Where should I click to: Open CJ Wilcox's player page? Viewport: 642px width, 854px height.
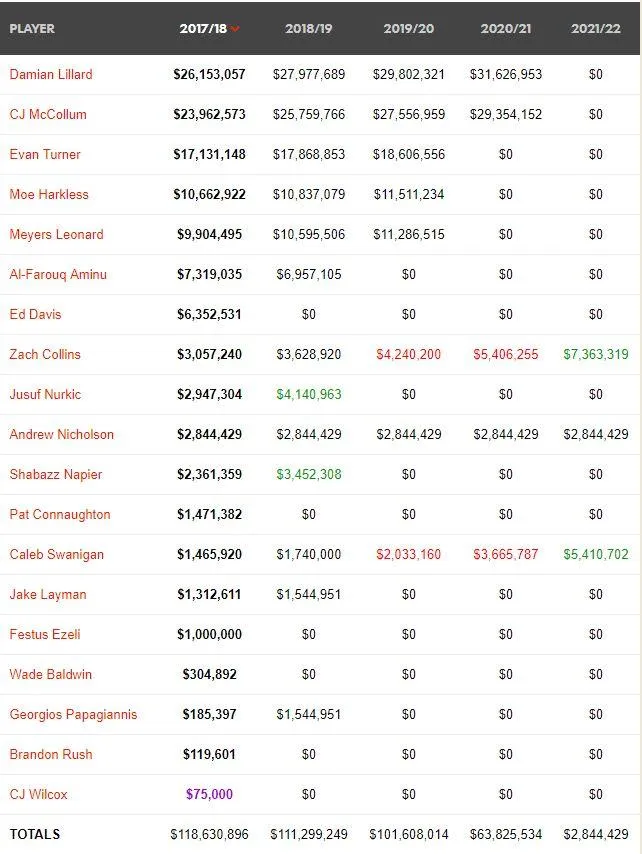click(38, 794)
